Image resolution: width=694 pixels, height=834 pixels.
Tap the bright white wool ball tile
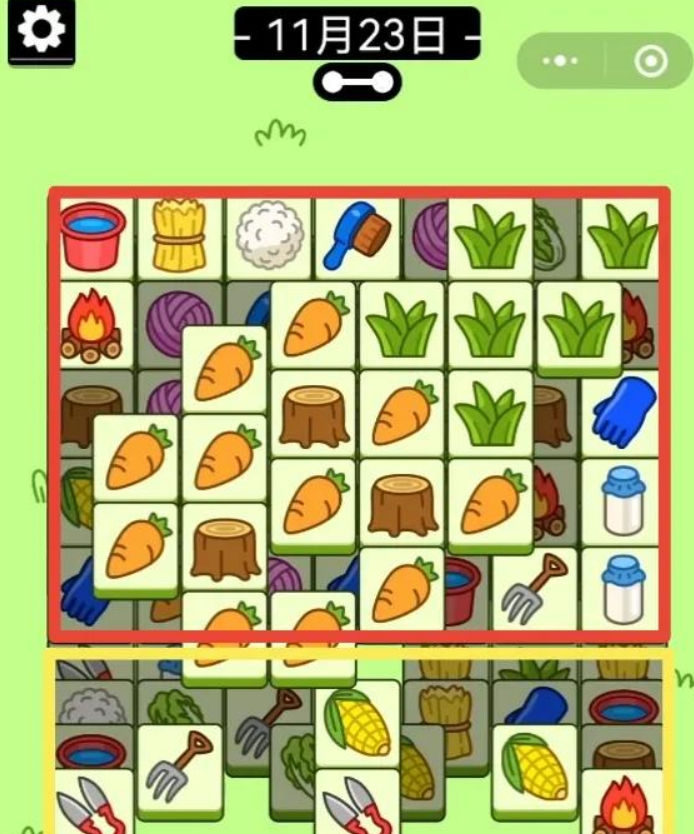click(x=269, y=236)
